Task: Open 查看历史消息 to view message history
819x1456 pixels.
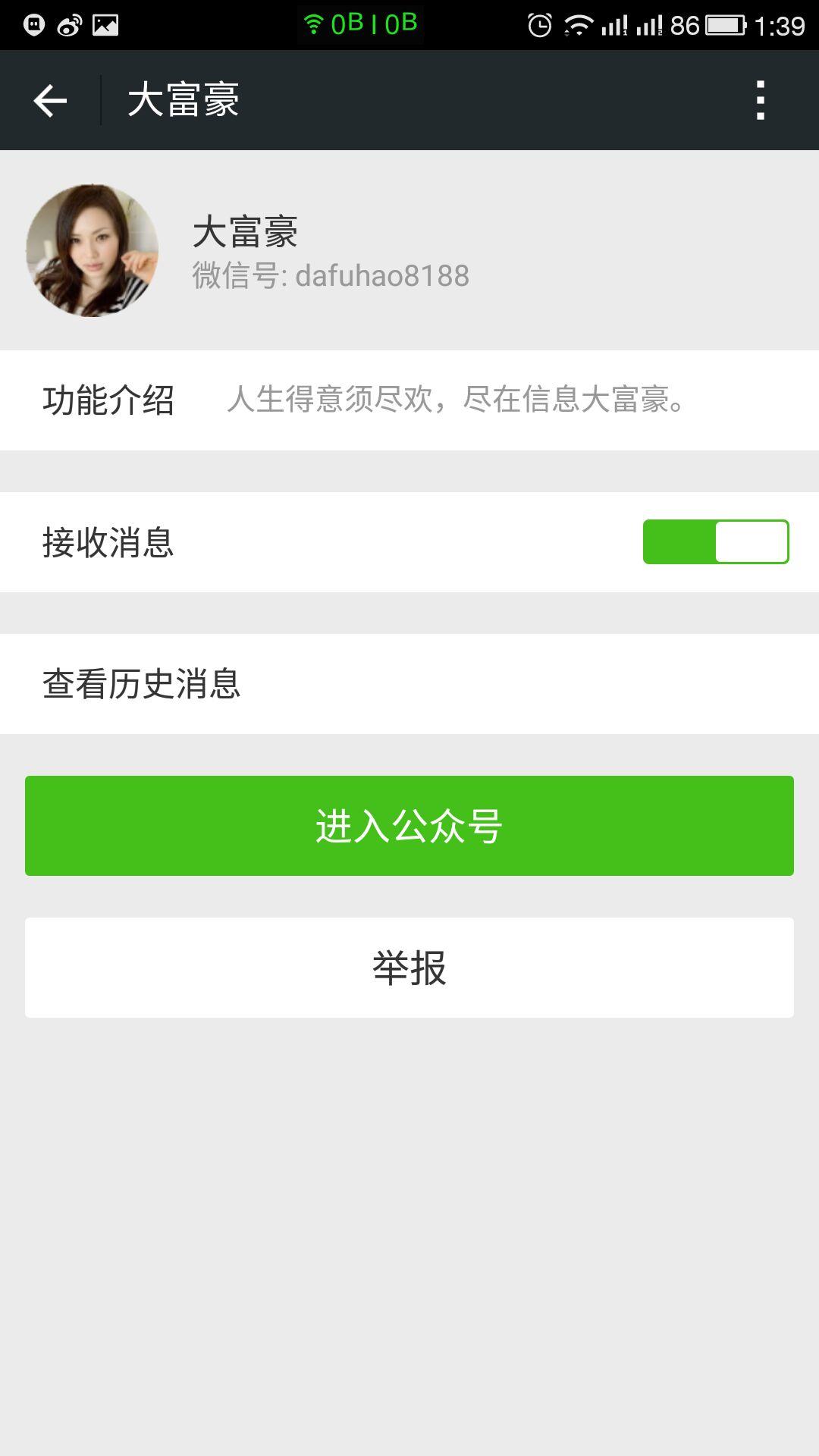Action: pyautogui.click(x=409, y=682)
